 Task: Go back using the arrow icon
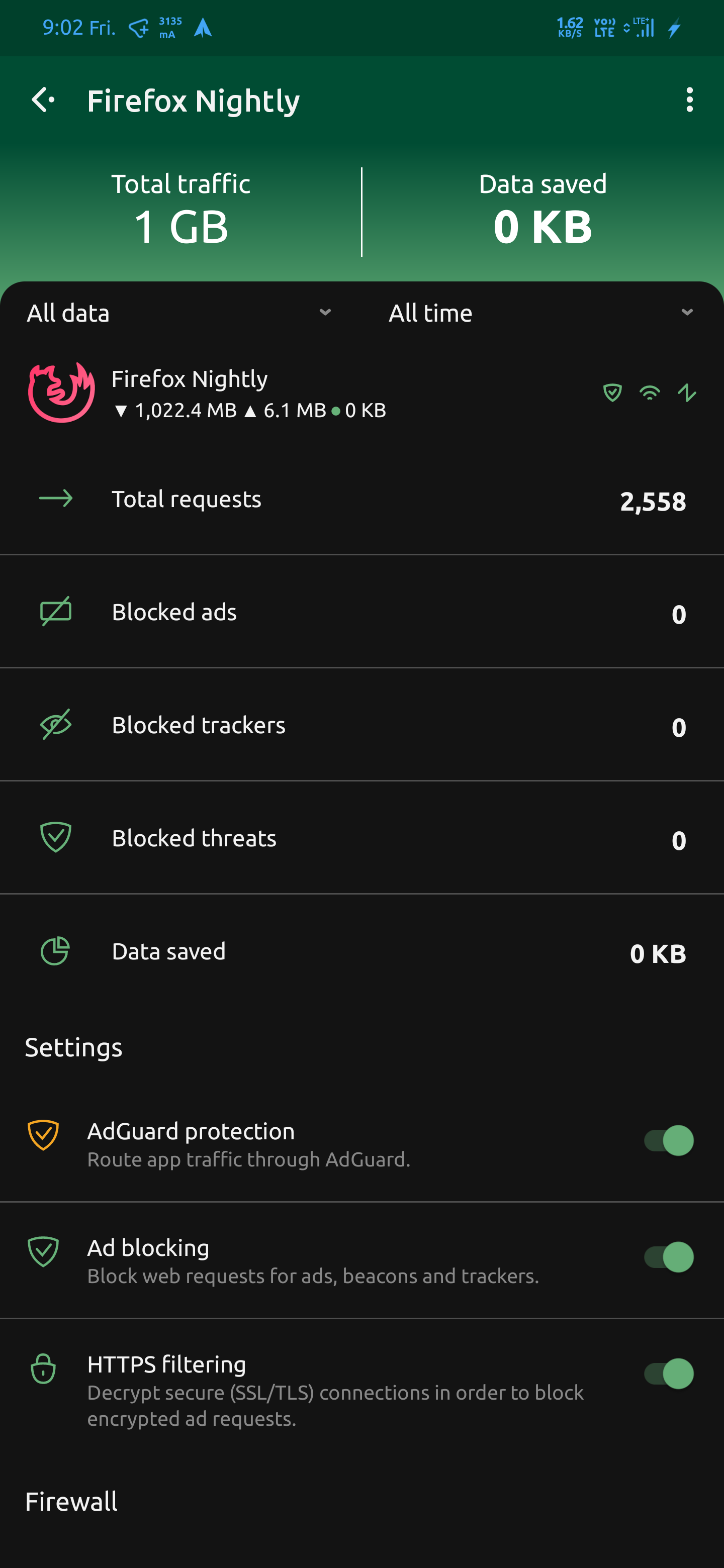coord(43,100)
